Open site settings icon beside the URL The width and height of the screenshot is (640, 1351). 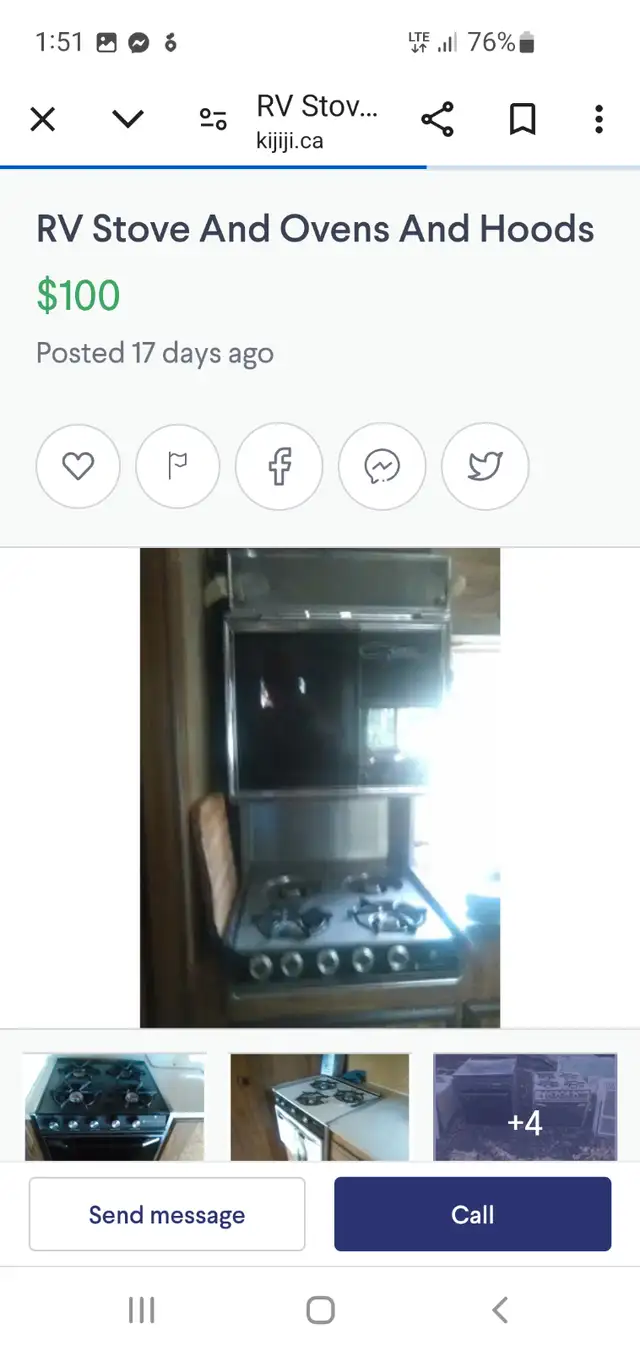click(x=213, y=120)
